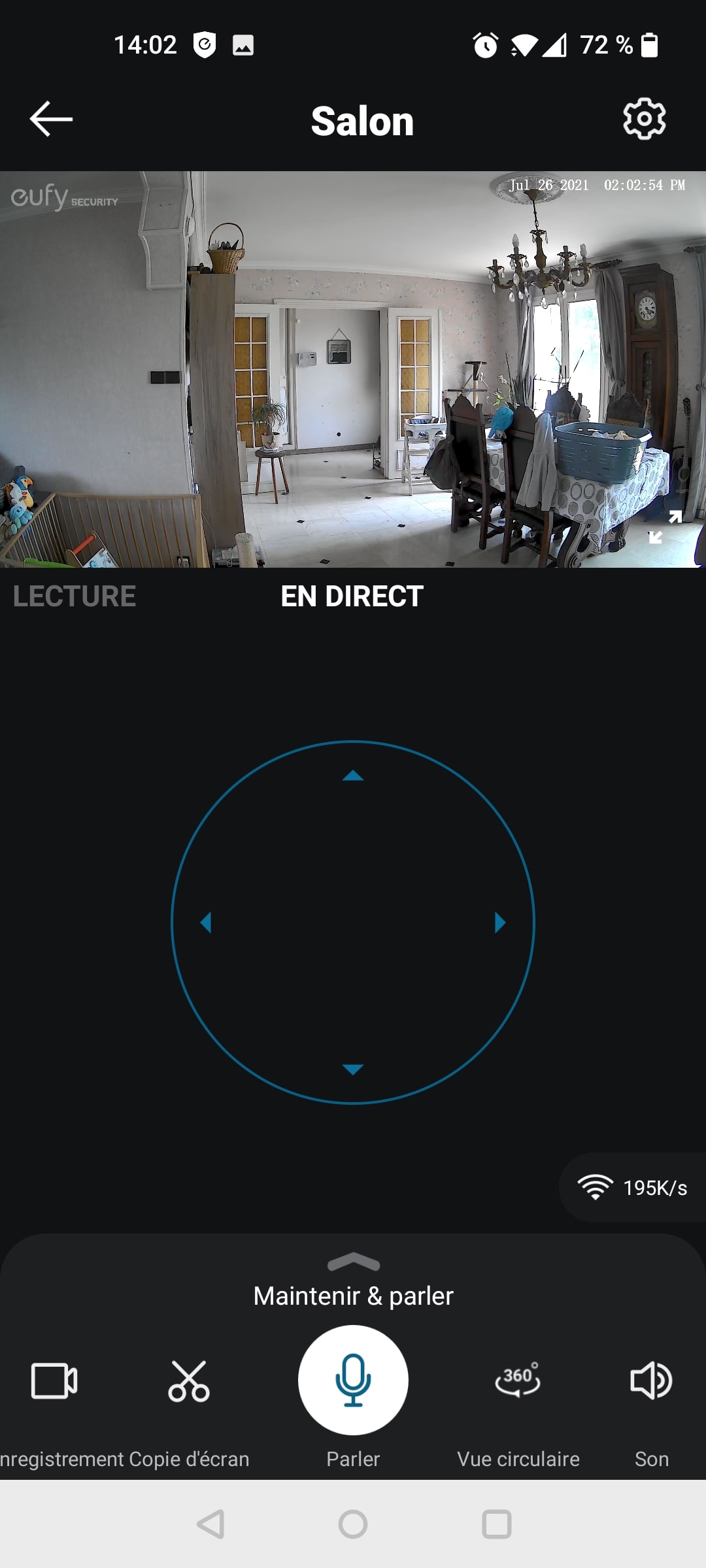Toggle the camera sound with Son
Viewport: 706px width, 1568px height.
tap(651, 1381)
